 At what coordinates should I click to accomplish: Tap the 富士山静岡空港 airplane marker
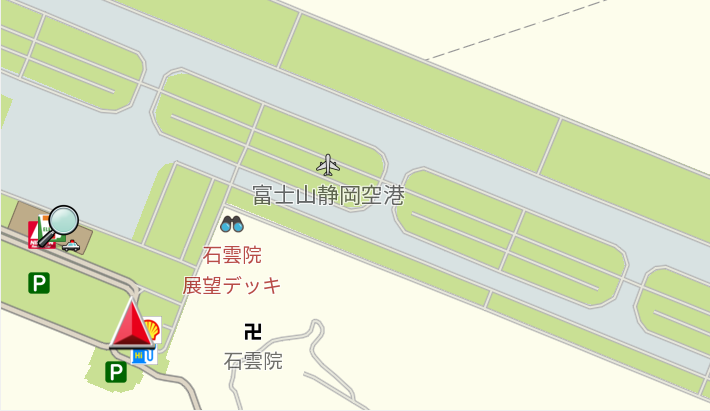[x=328, y=164]
